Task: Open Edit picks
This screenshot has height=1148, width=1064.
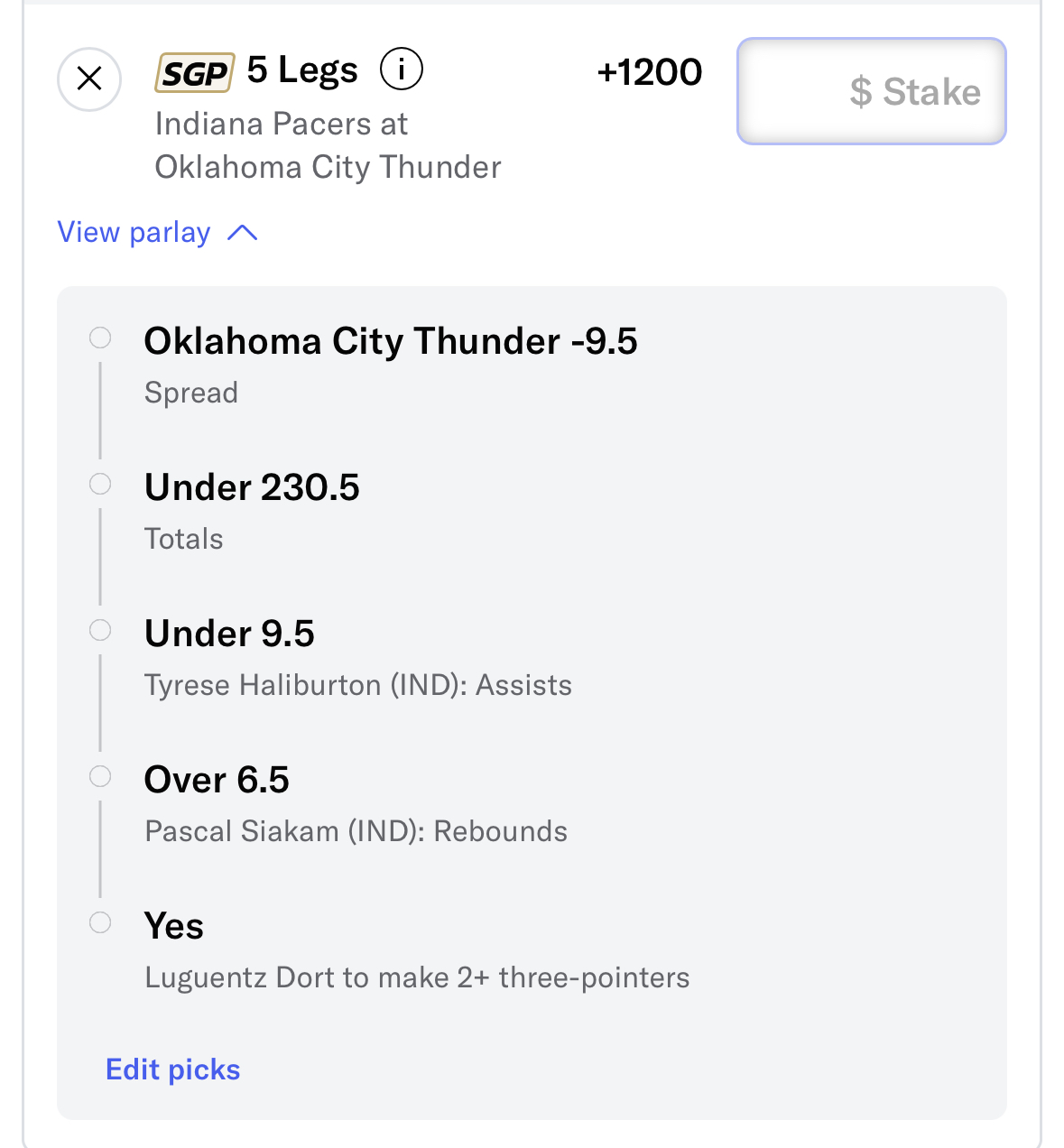Action: 172,1069
